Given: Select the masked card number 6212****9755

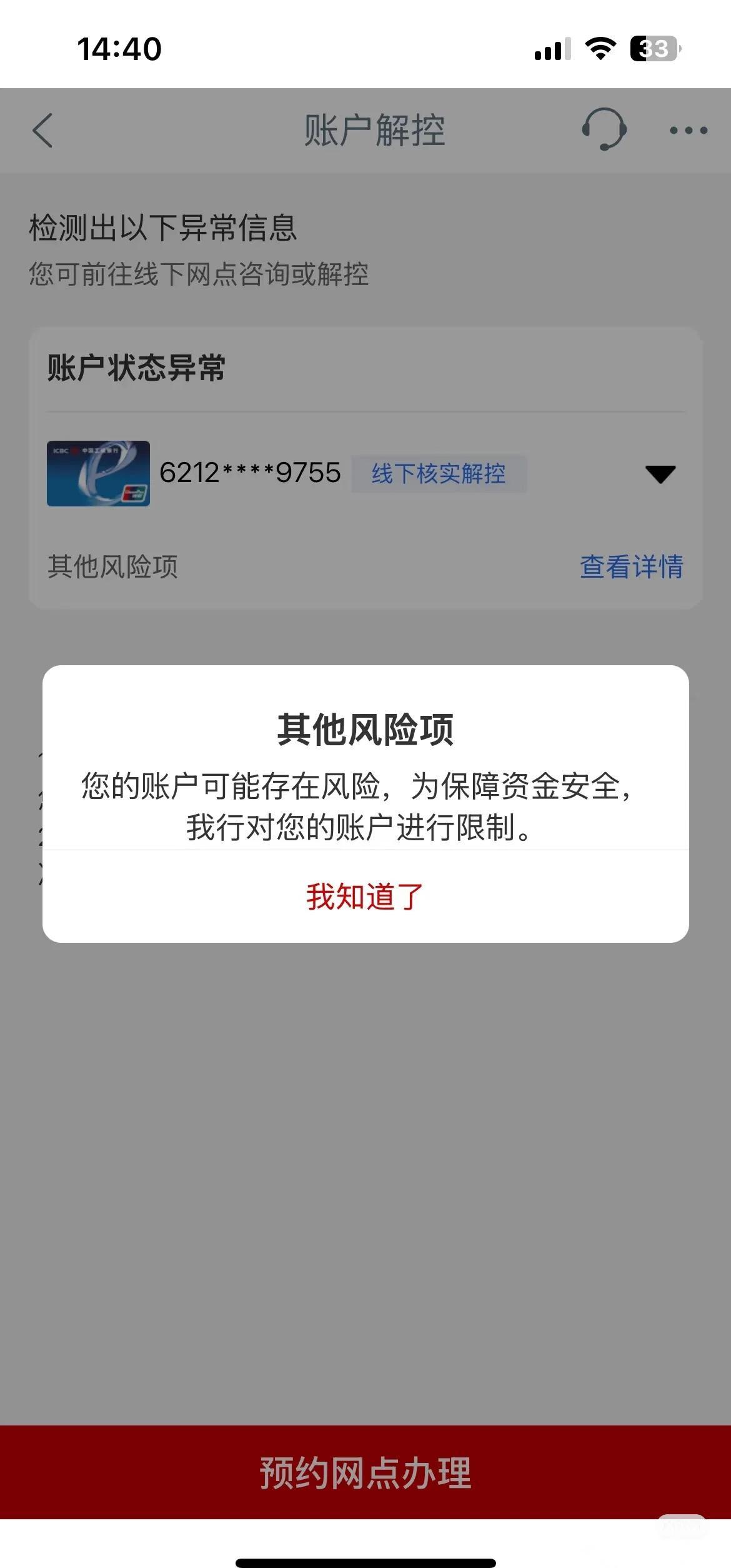Looking at the screenshot, I should [x=249, y=473].
